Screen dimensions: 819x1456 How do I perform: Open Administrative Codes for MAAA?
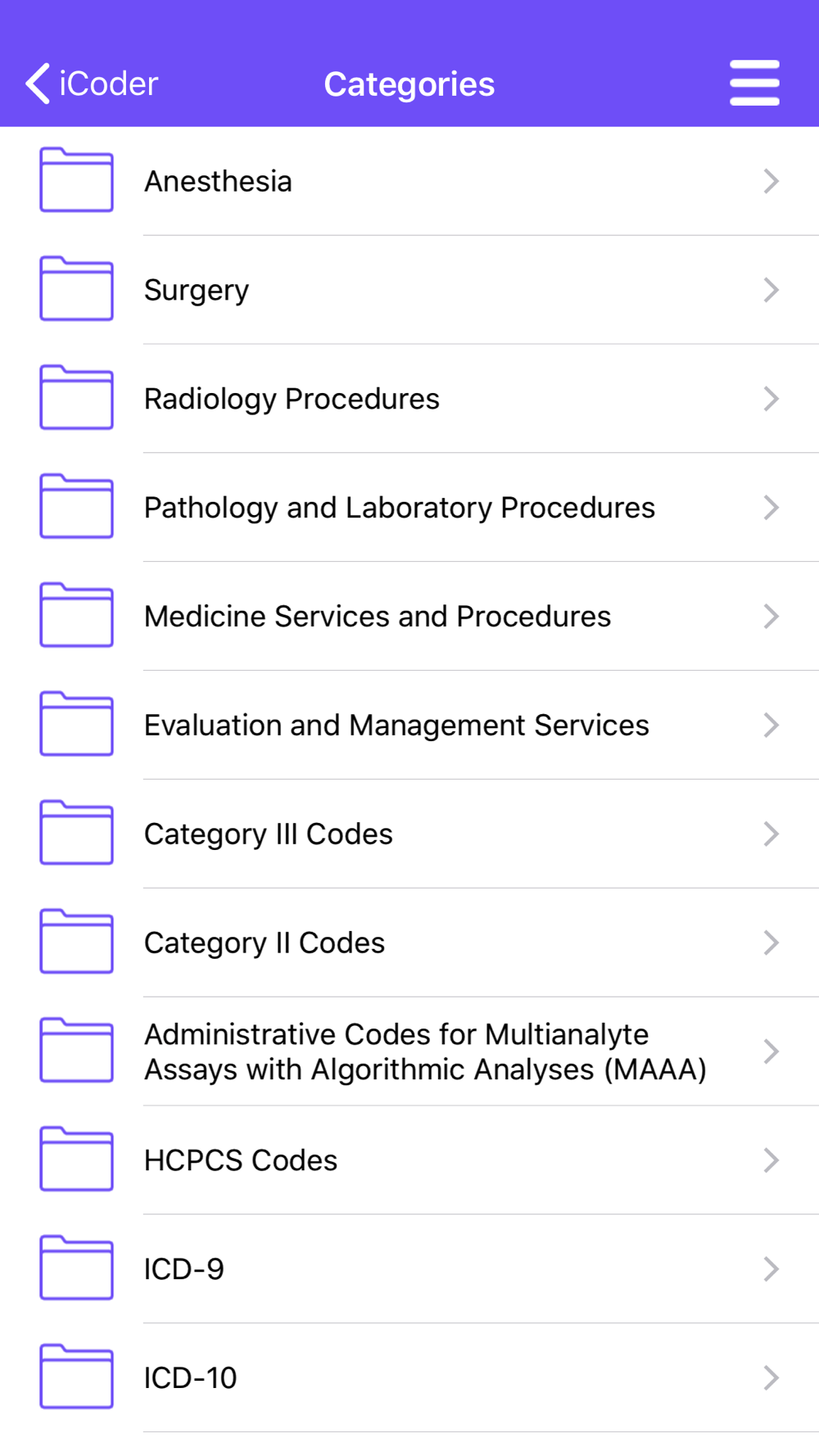pyautogui.click(x=409, y=1051)
